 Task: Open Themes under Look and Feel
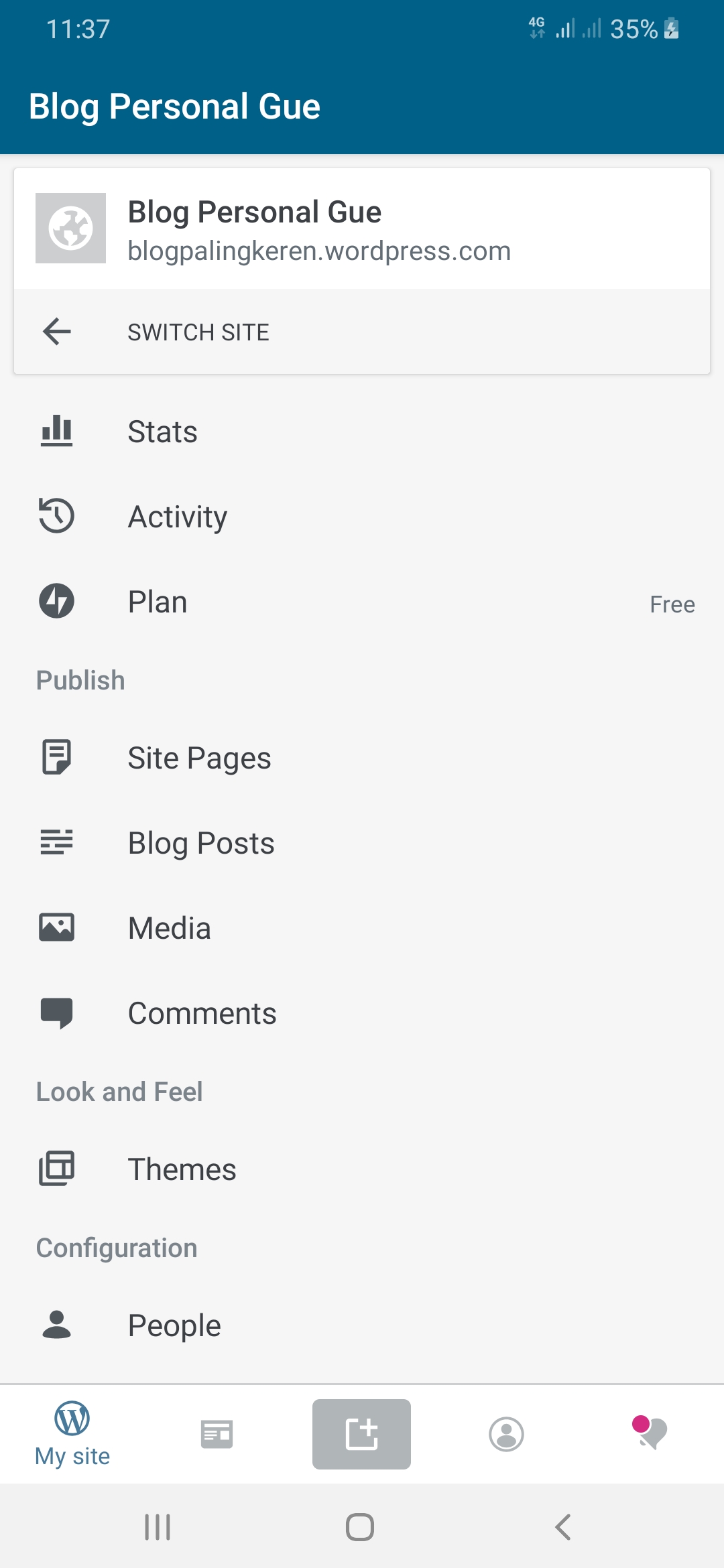click(362, 1169)
